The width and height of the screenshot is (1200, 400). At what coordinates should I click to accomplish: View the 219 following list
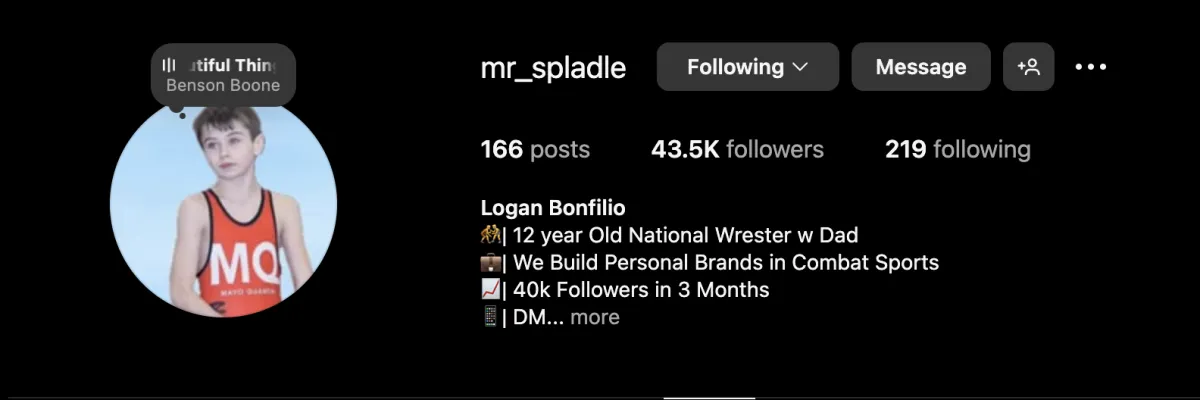click(957, 150)
